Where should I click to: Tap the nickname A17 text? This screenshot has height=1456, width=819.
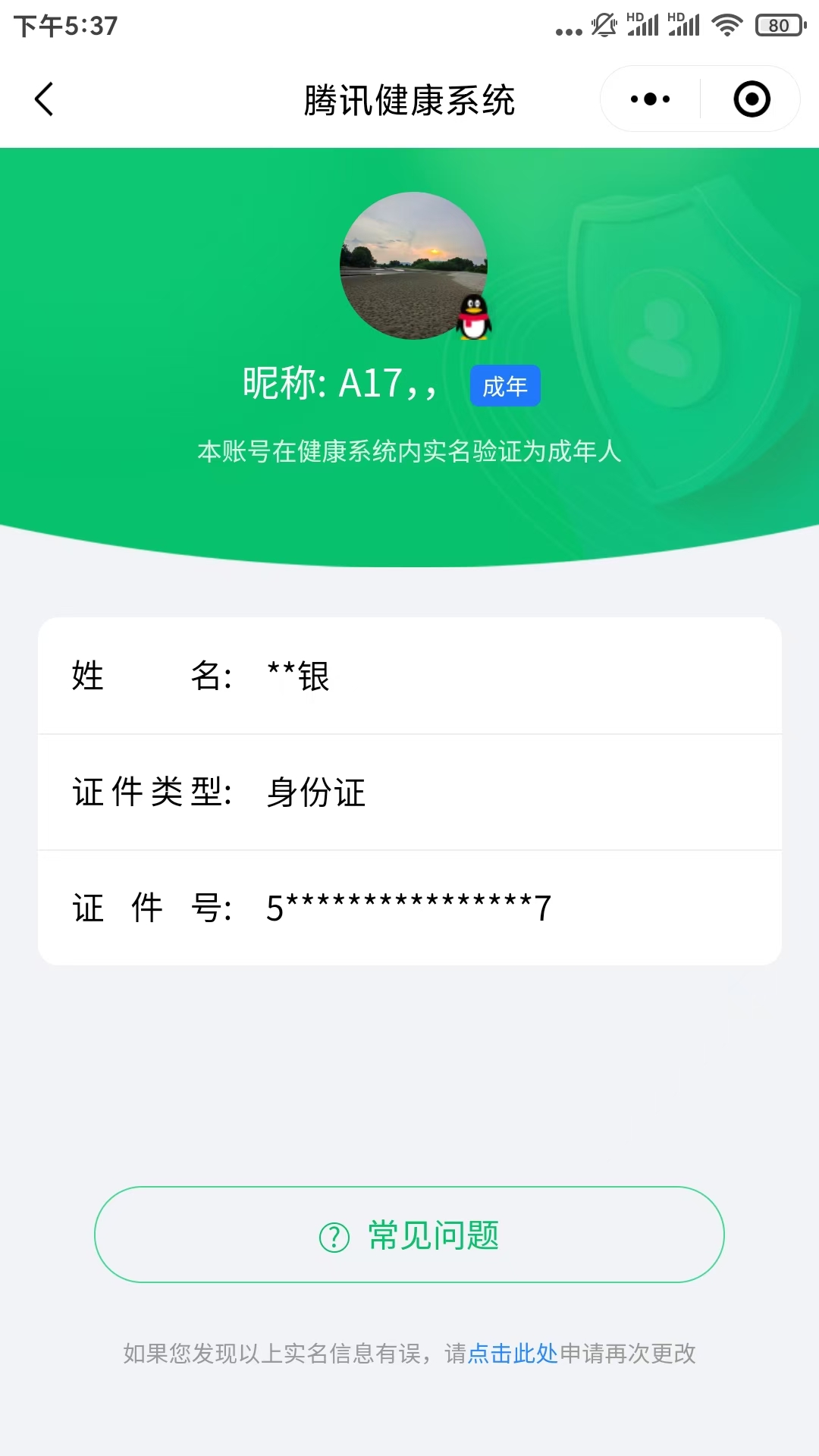pyautogui.click(x=341, y=384)
